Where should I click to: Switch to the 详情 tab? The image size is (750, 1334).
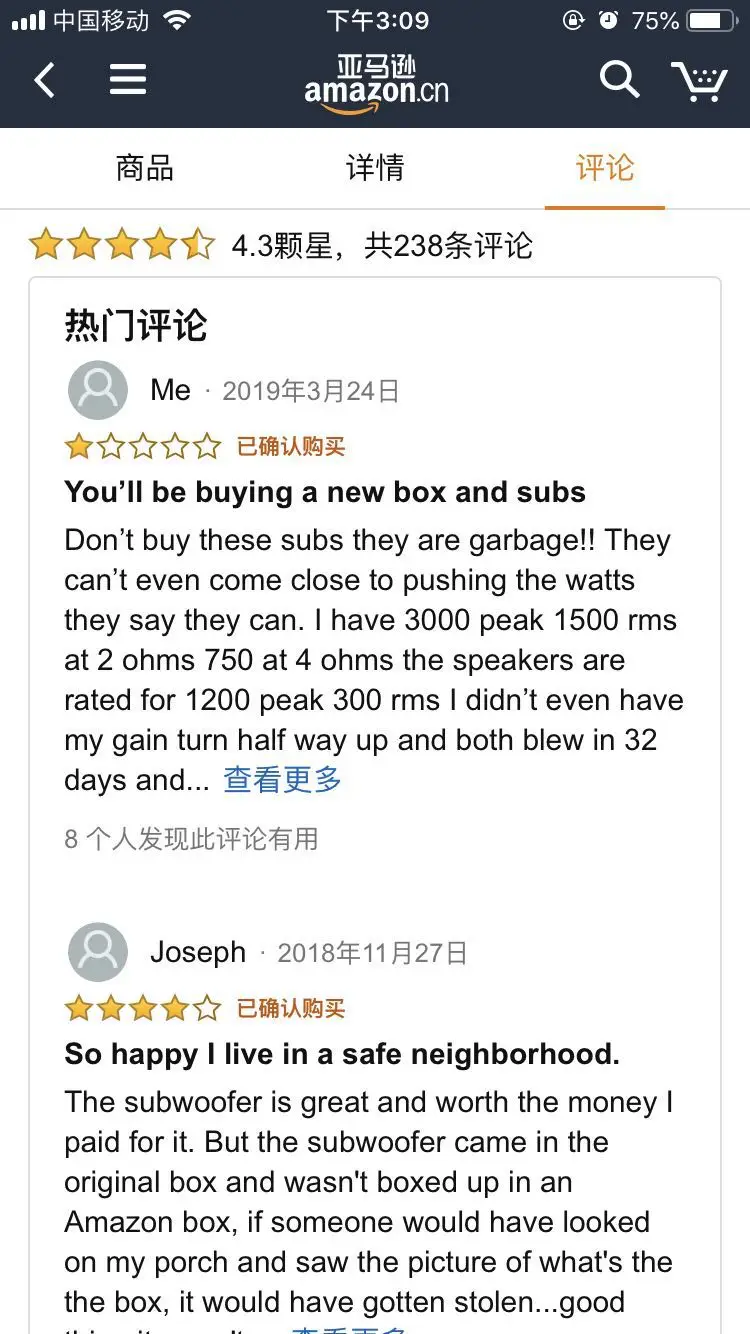click(x=375, y=168)
